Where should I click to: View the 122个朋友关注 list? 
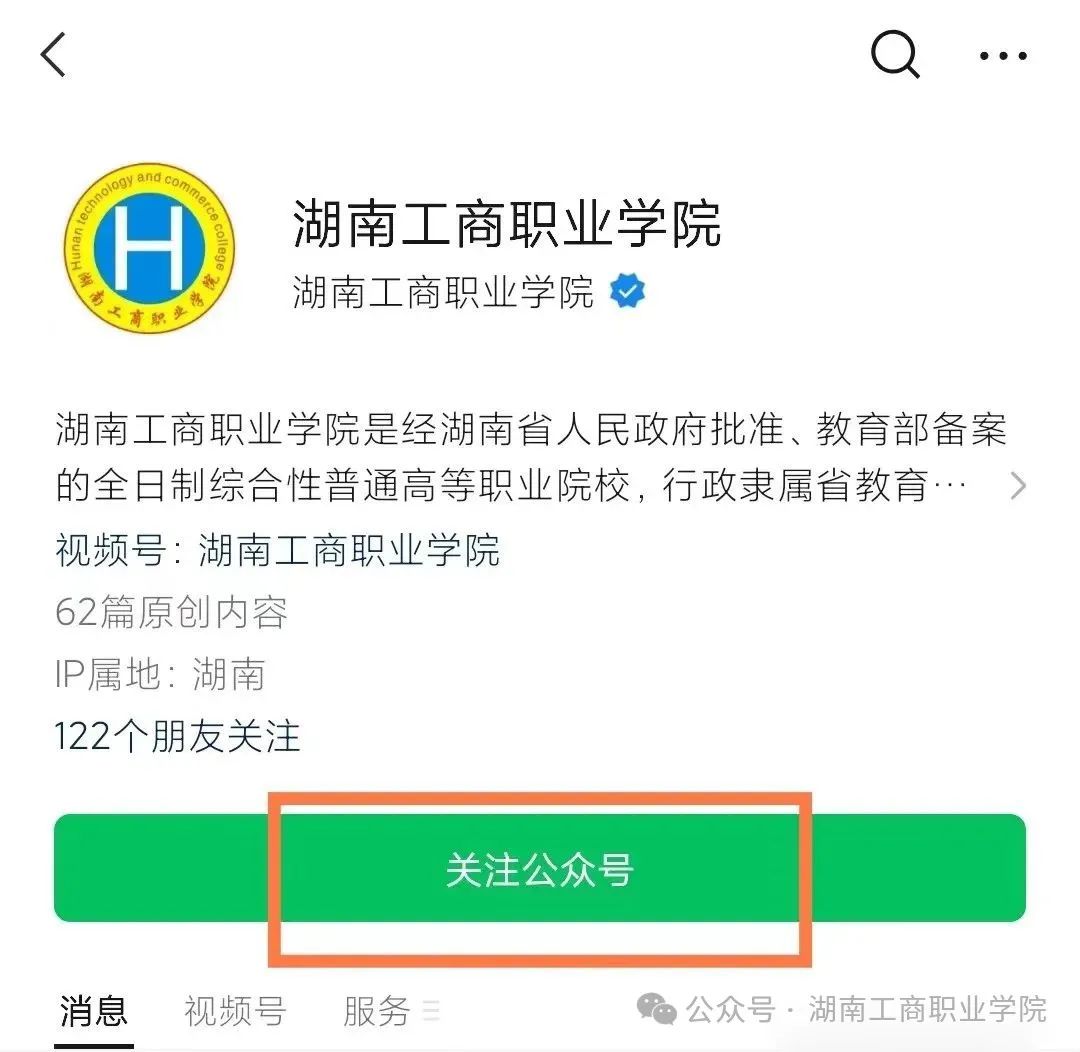coord(177,737)
